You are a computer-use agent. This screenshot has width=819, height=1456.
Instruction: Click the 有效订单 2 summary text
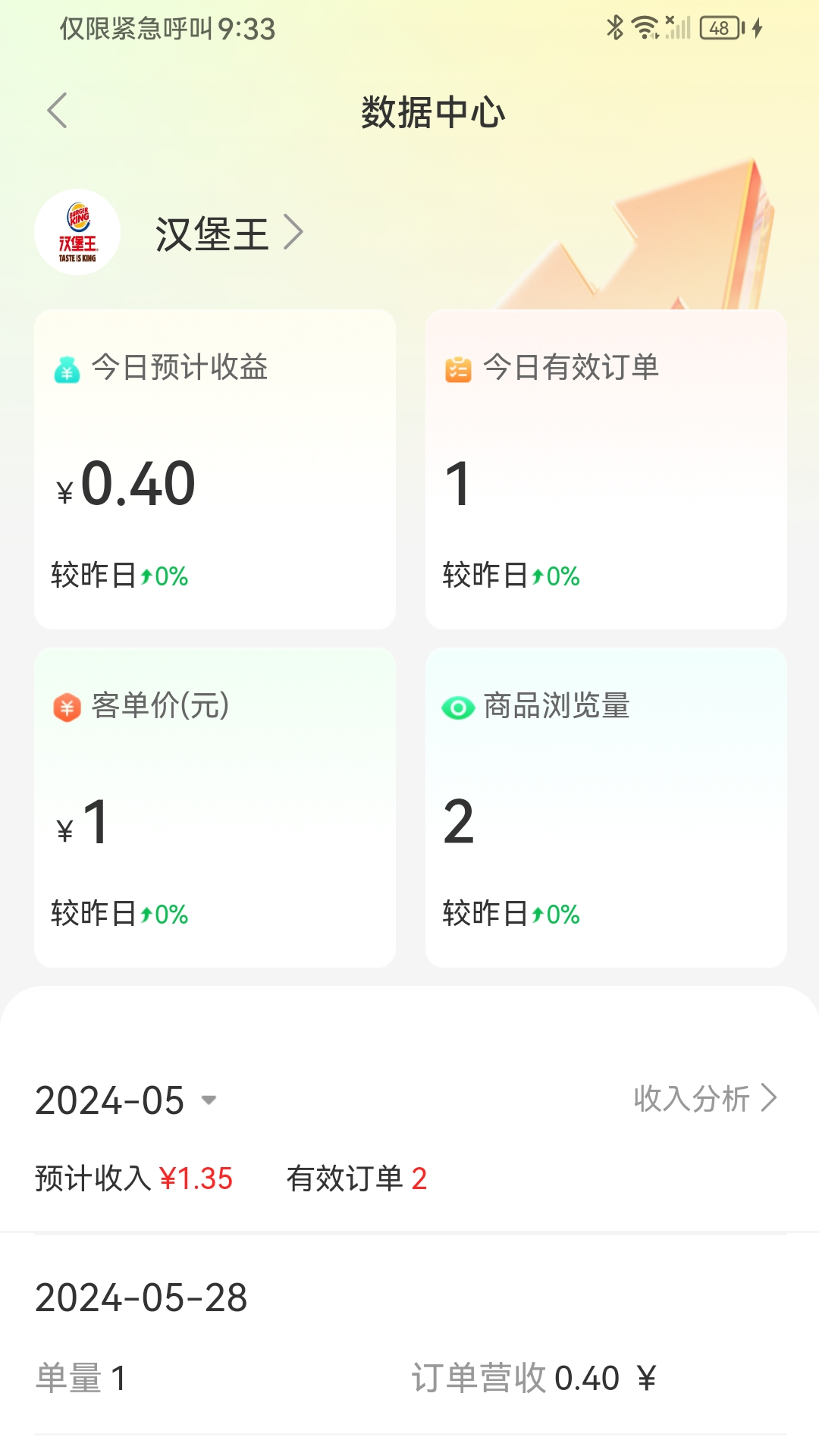[x=356, y=1178]
